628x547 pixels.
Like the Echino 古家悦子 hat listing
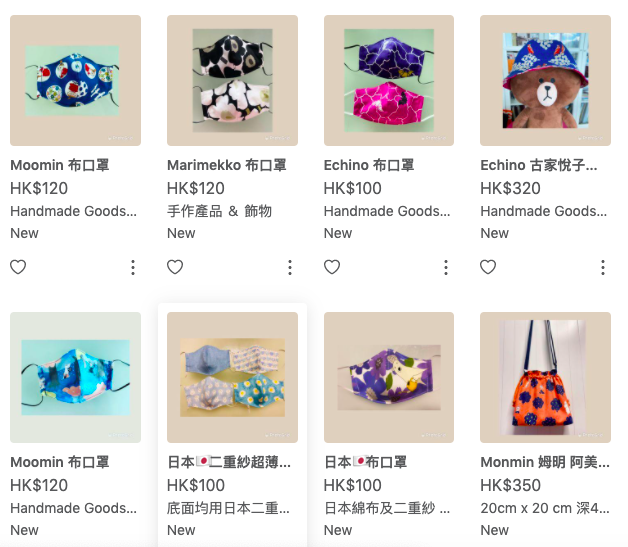click(488, 267)
